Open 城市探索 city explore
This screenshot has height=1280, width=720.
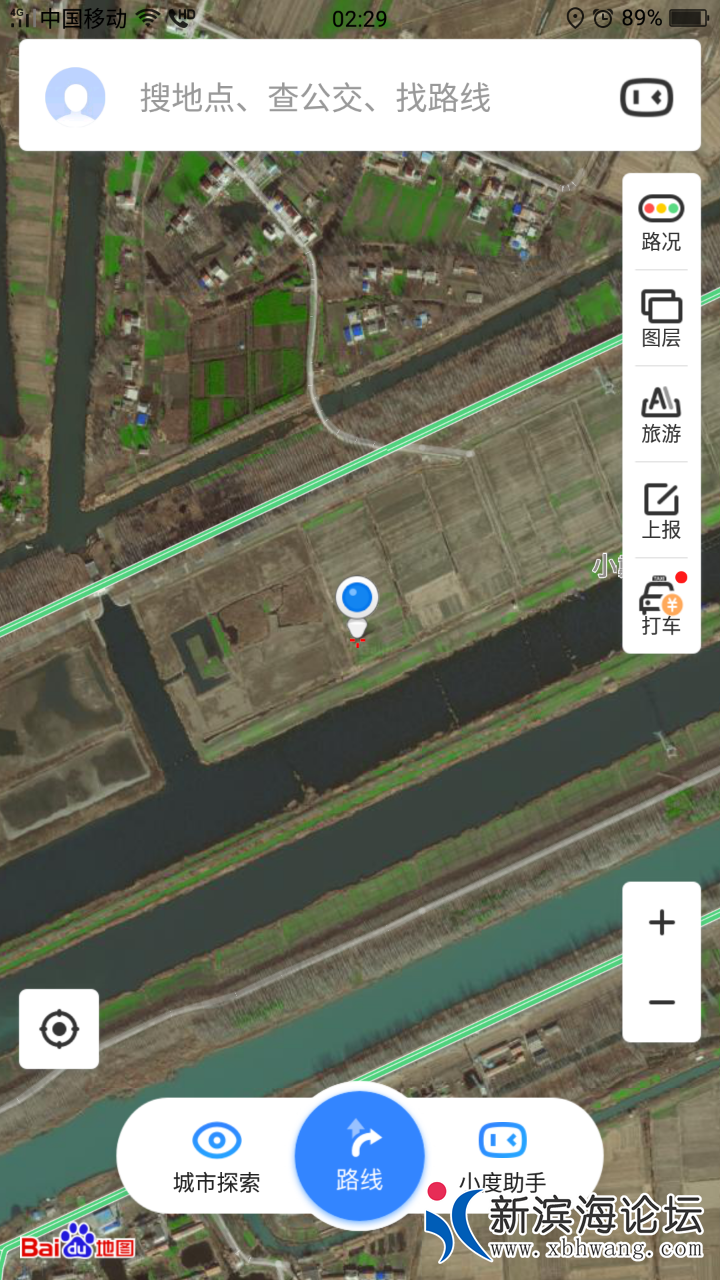pyautogui.click(x=217, y=1157)
